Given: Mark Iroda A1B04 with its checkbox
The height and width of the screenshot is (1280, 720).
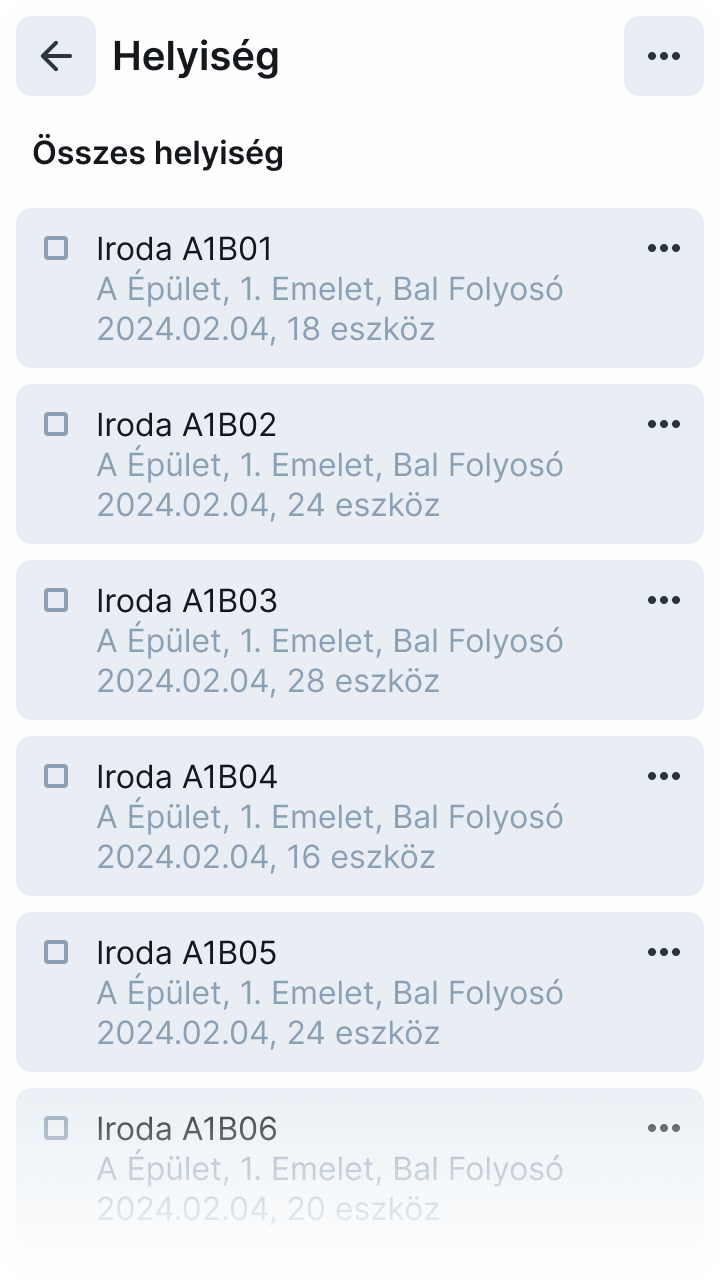Looking at the screenshot, I should click(x=57, y=776).
